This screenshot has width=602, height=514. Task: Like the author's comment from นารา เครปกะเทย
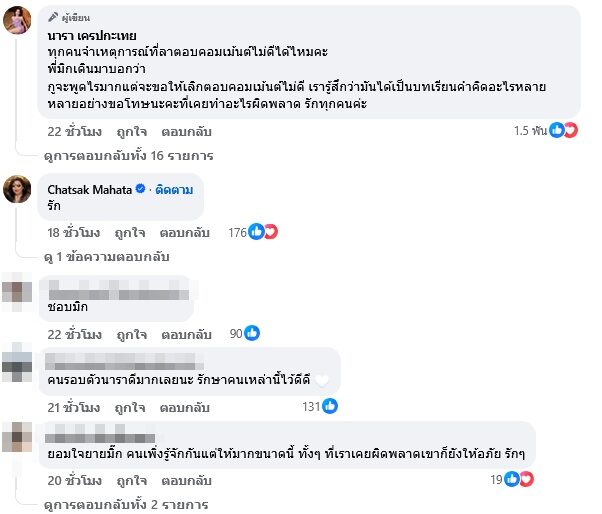126,130
